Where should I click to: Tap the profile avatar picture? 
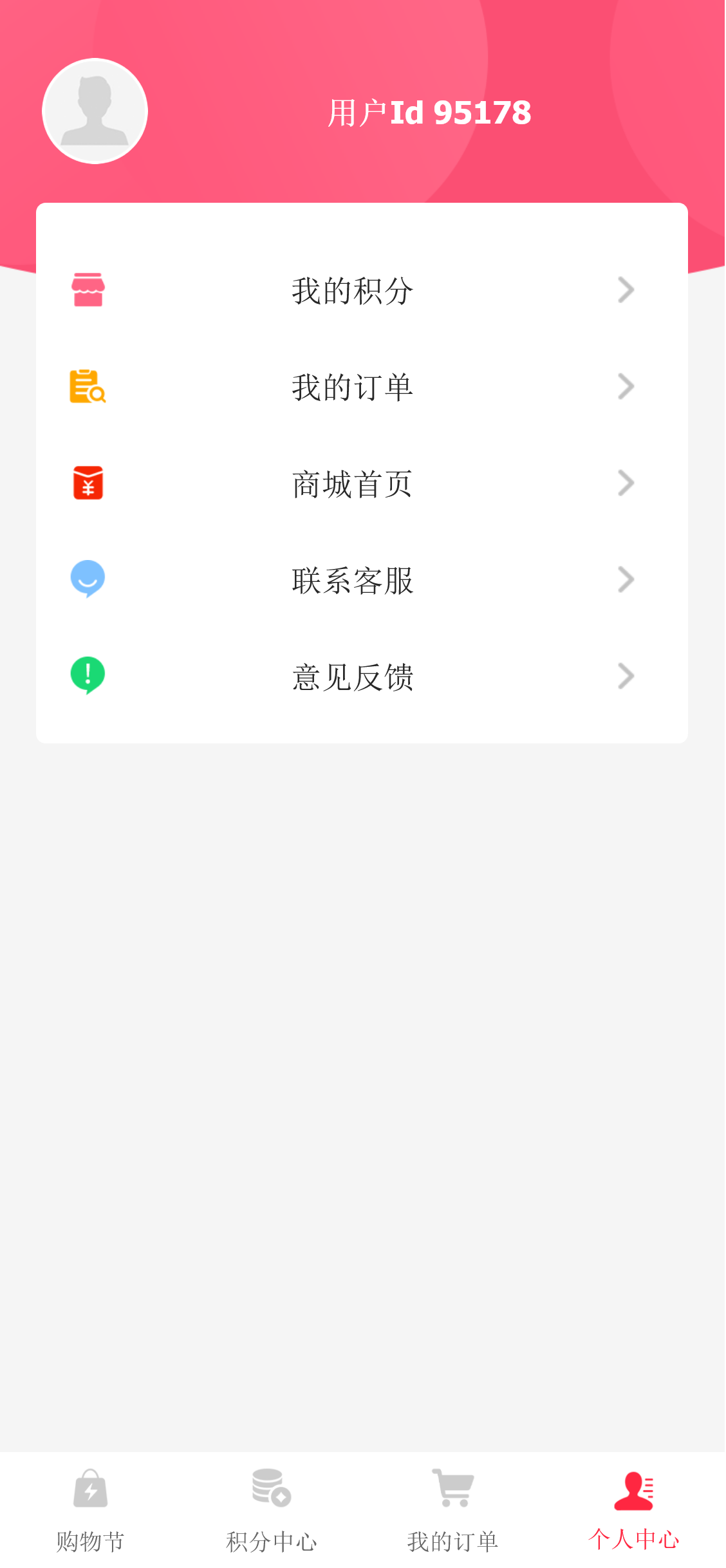(x=95, y=111)
